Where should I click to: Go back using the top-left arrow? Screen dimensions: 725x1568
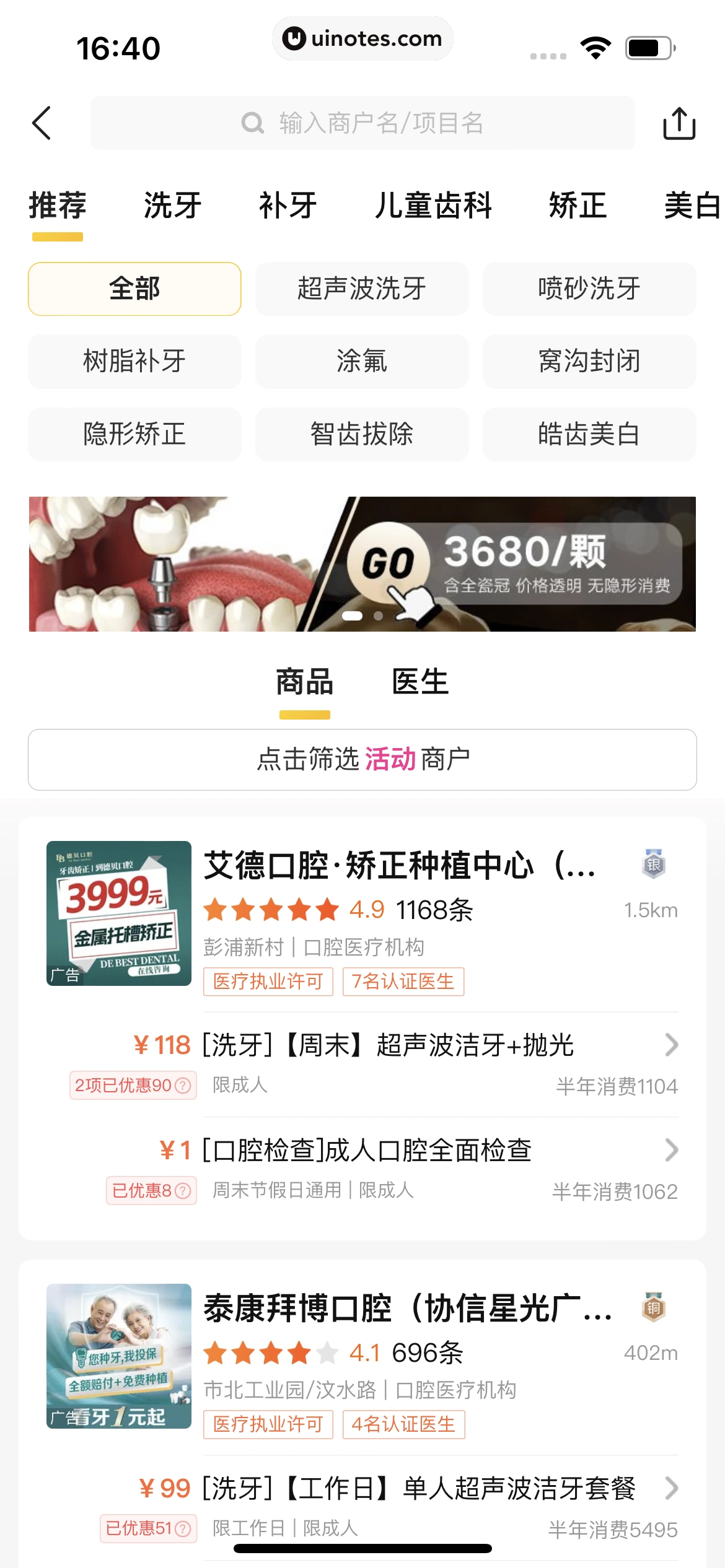[42, 123]
